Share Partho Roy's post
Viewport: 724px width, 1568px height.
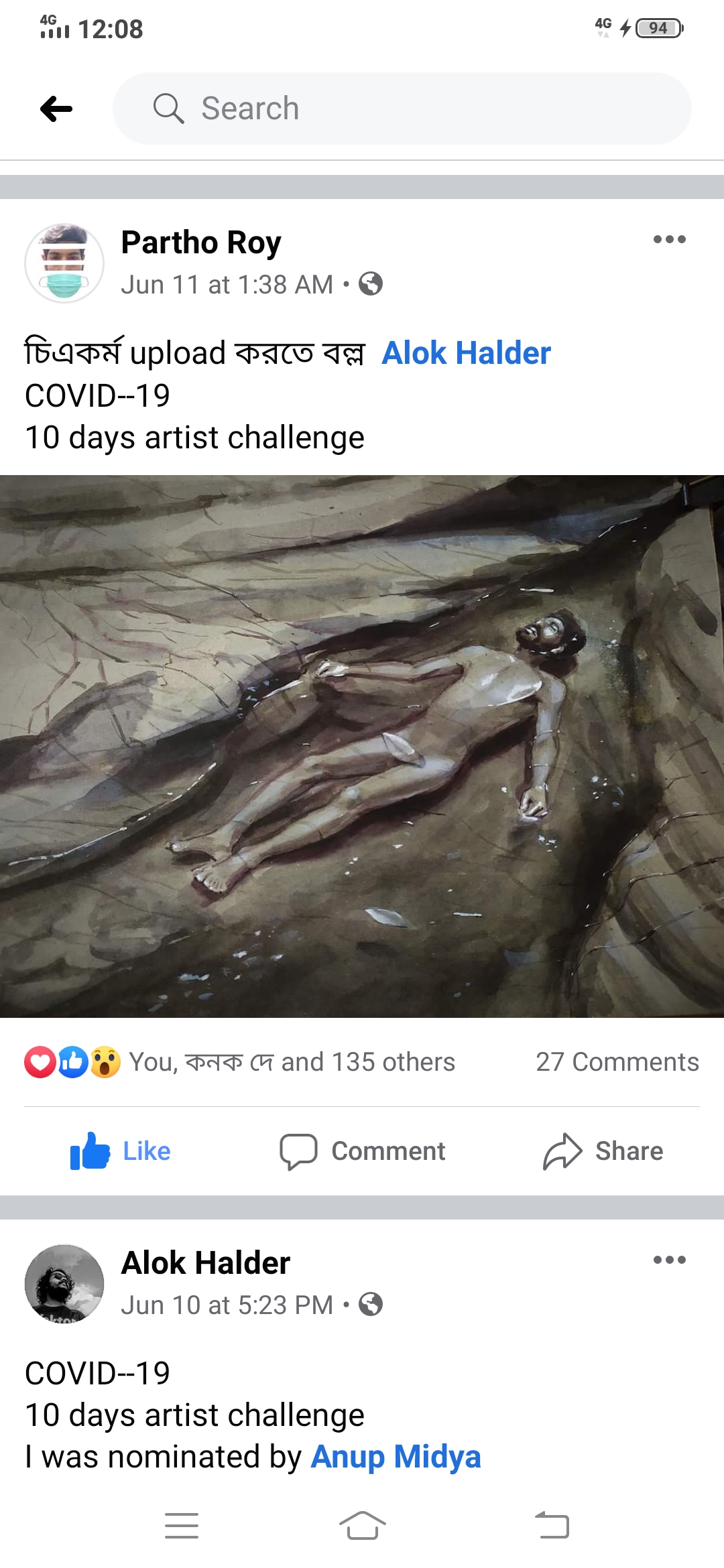point(602,1151)
